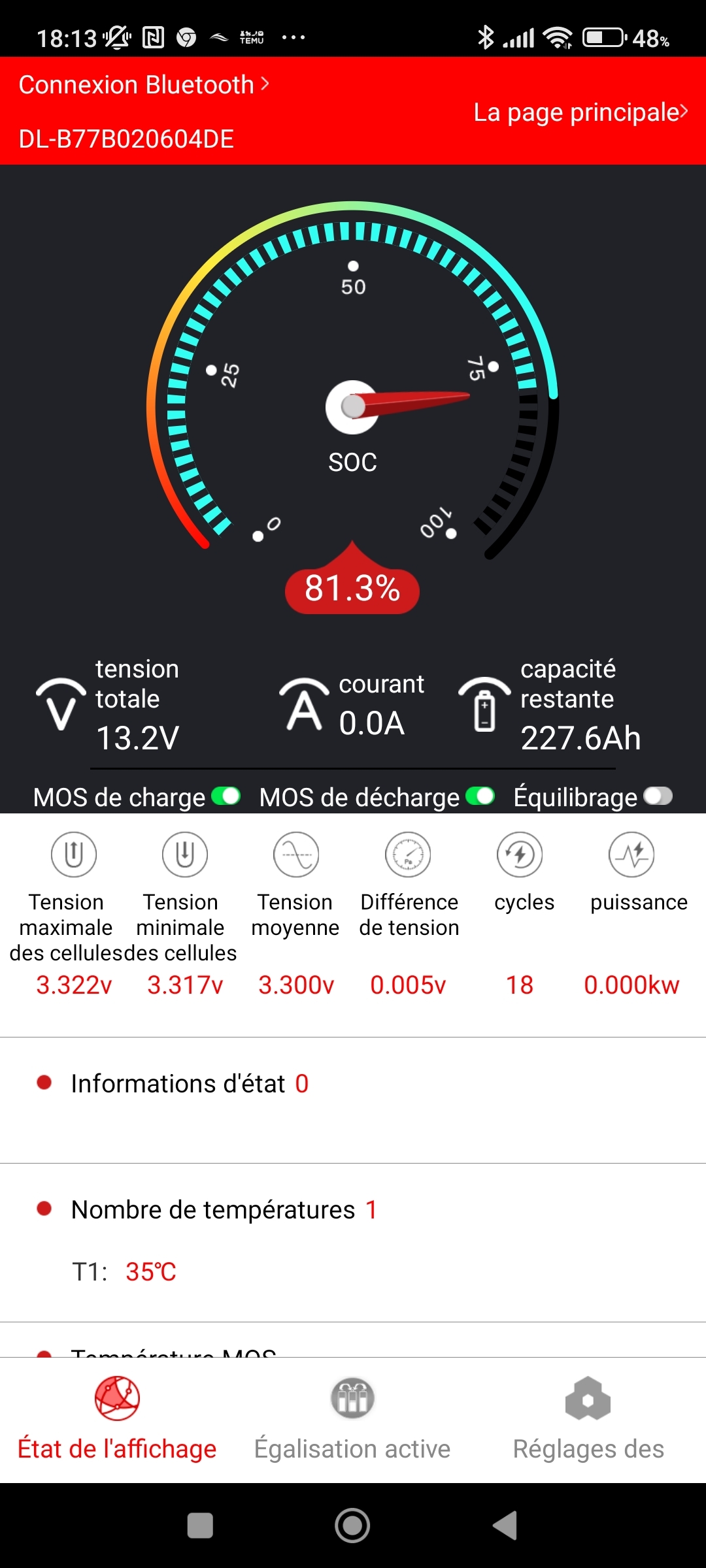This screenshot has width=706, height=1568.
Task: Tap the system back button
Action: 505,1526
